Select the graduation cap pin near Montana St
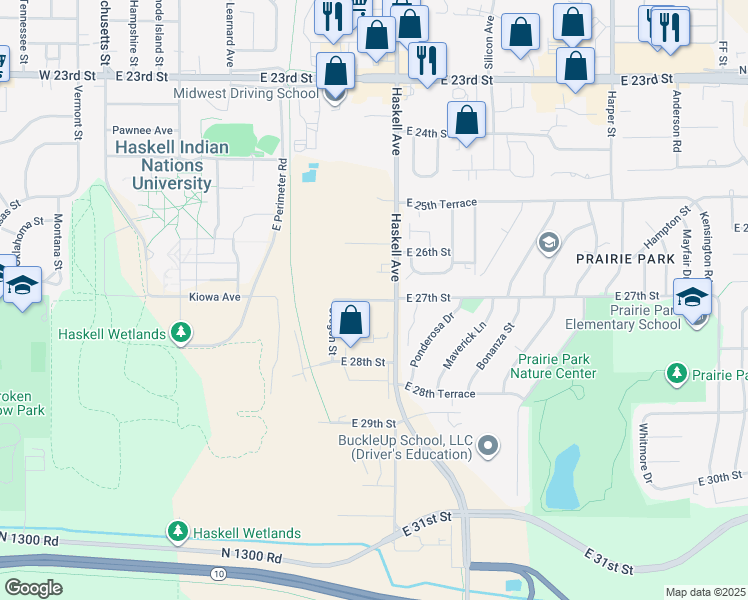Viewport: 748px width, 600px height. click(x=22, y=289)
